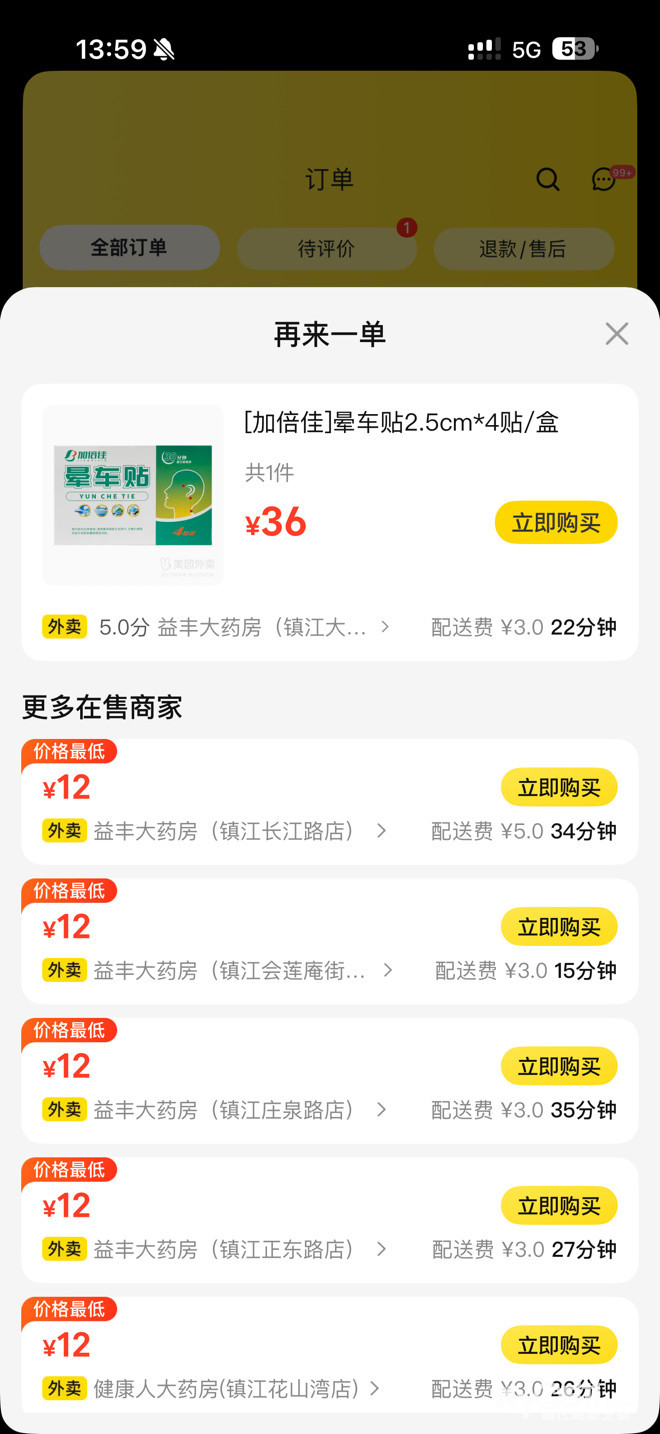Buy now from 益丰大药房（镇江正东路店）

tap(558, 1206)
